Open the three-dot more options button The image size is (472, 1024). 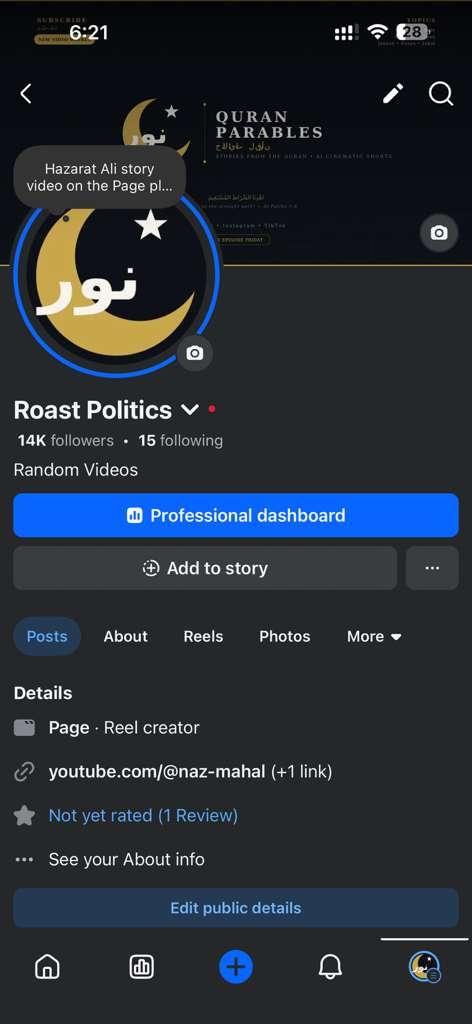432,568
